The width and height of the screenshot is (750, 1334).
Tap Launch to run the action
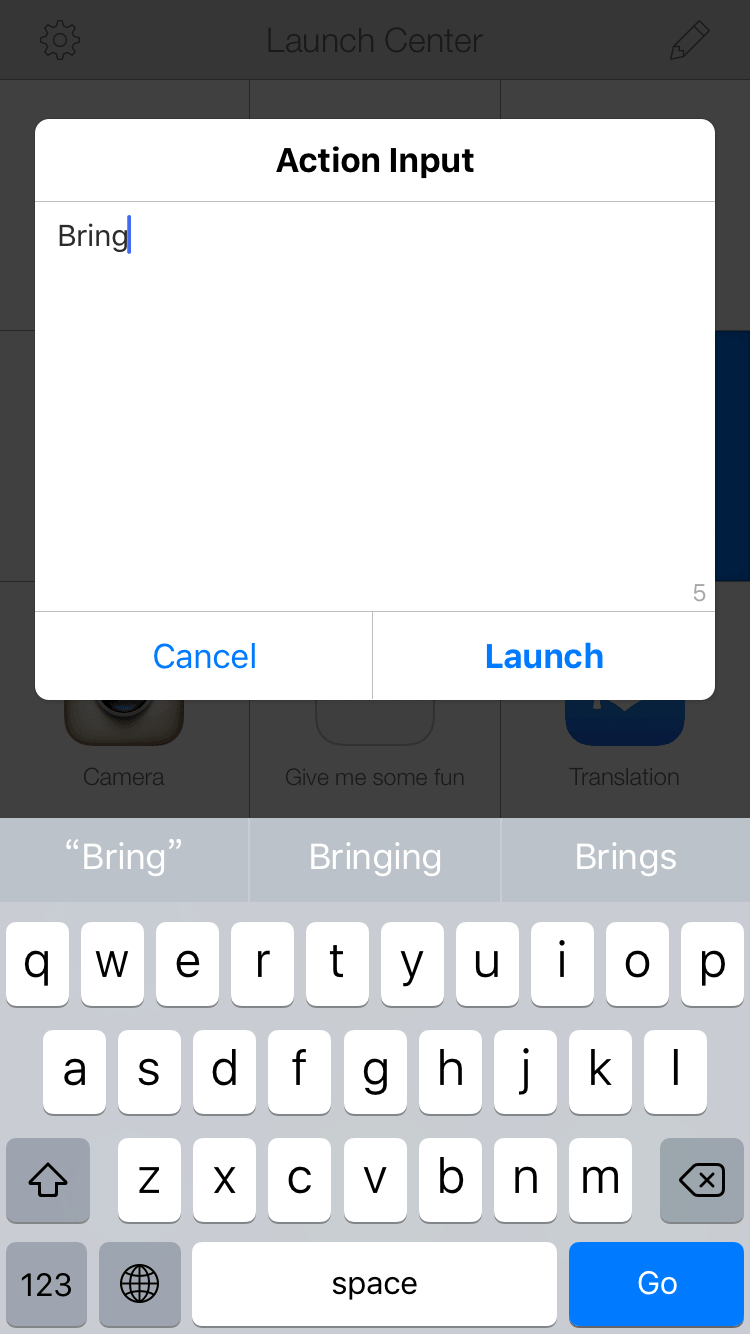544,656
